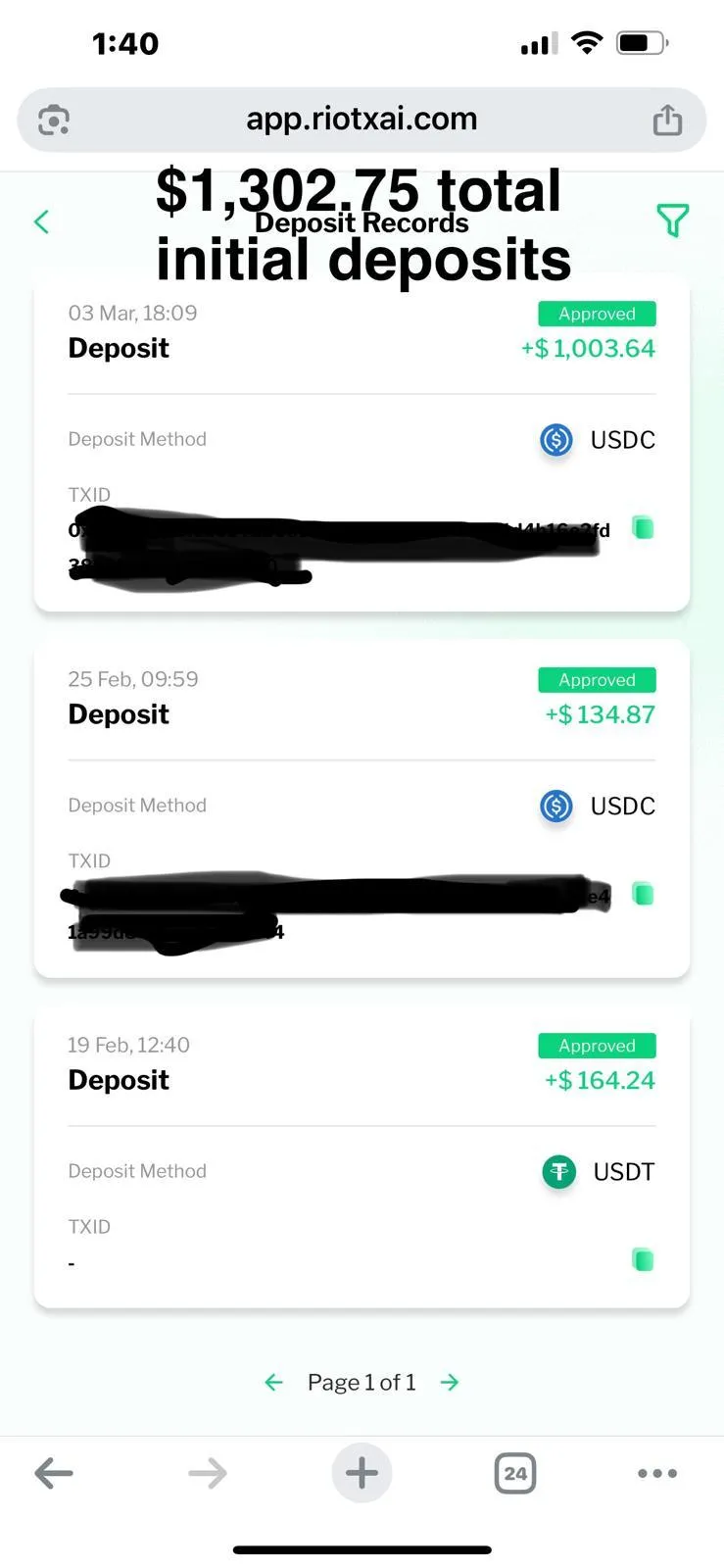Copy TXID of the $134.87 deposit
Viewport: 724px width, 1568px height.
643,894
